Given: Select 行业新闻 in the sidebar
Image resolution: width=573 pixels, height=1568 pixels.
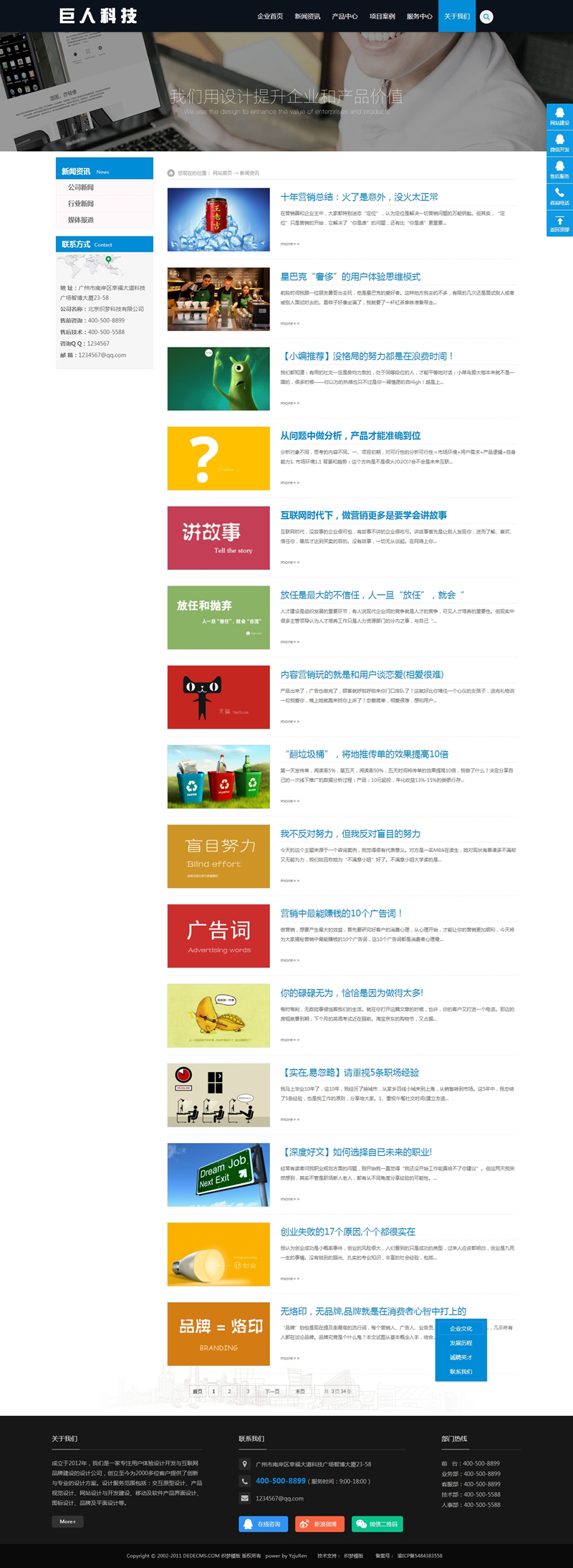Looking at the screenshot, I should click(x=81, y=204).
